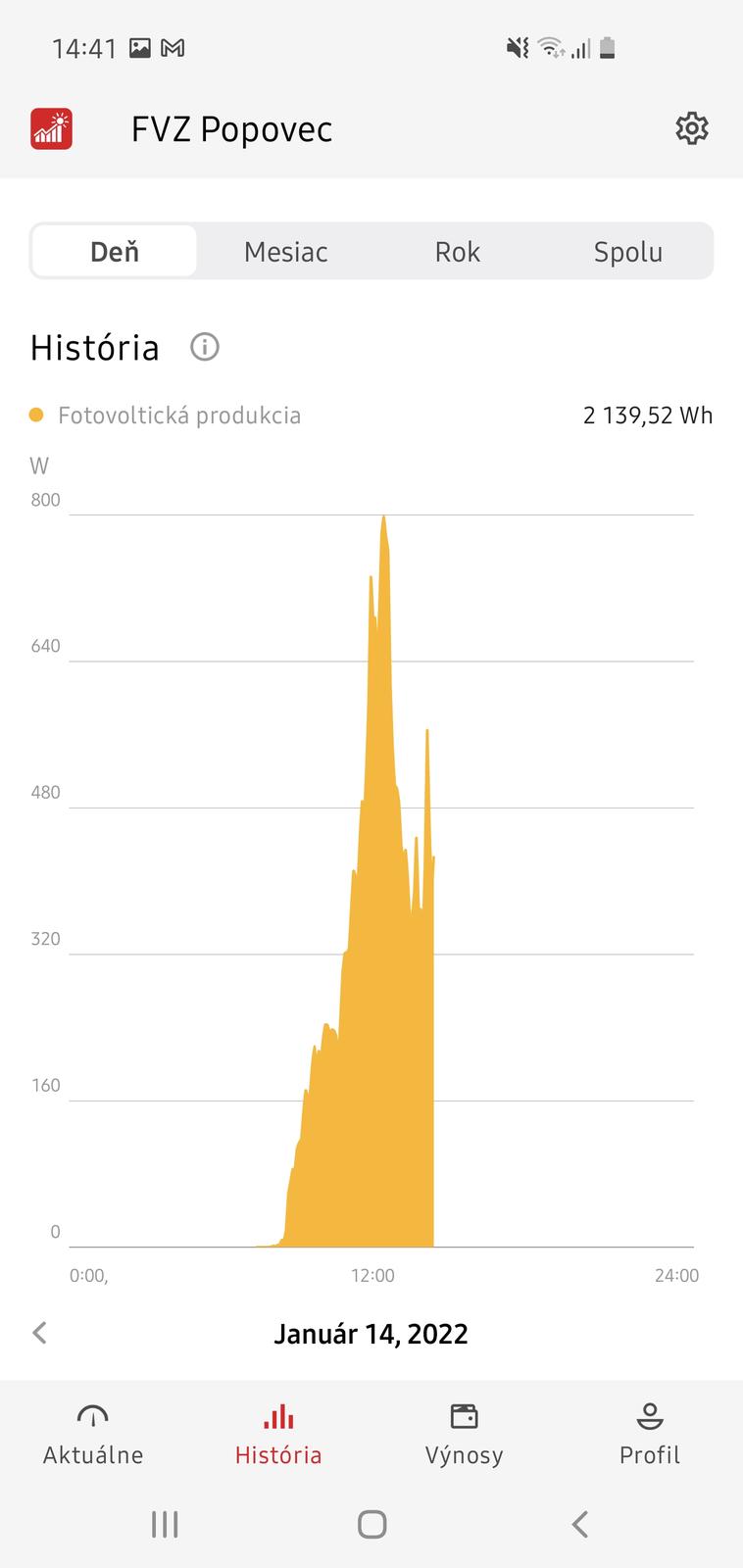The height and width of the screenshot is (1568, 743).
Task: Open the Aktuálne tab
Action: [93, 1435]
